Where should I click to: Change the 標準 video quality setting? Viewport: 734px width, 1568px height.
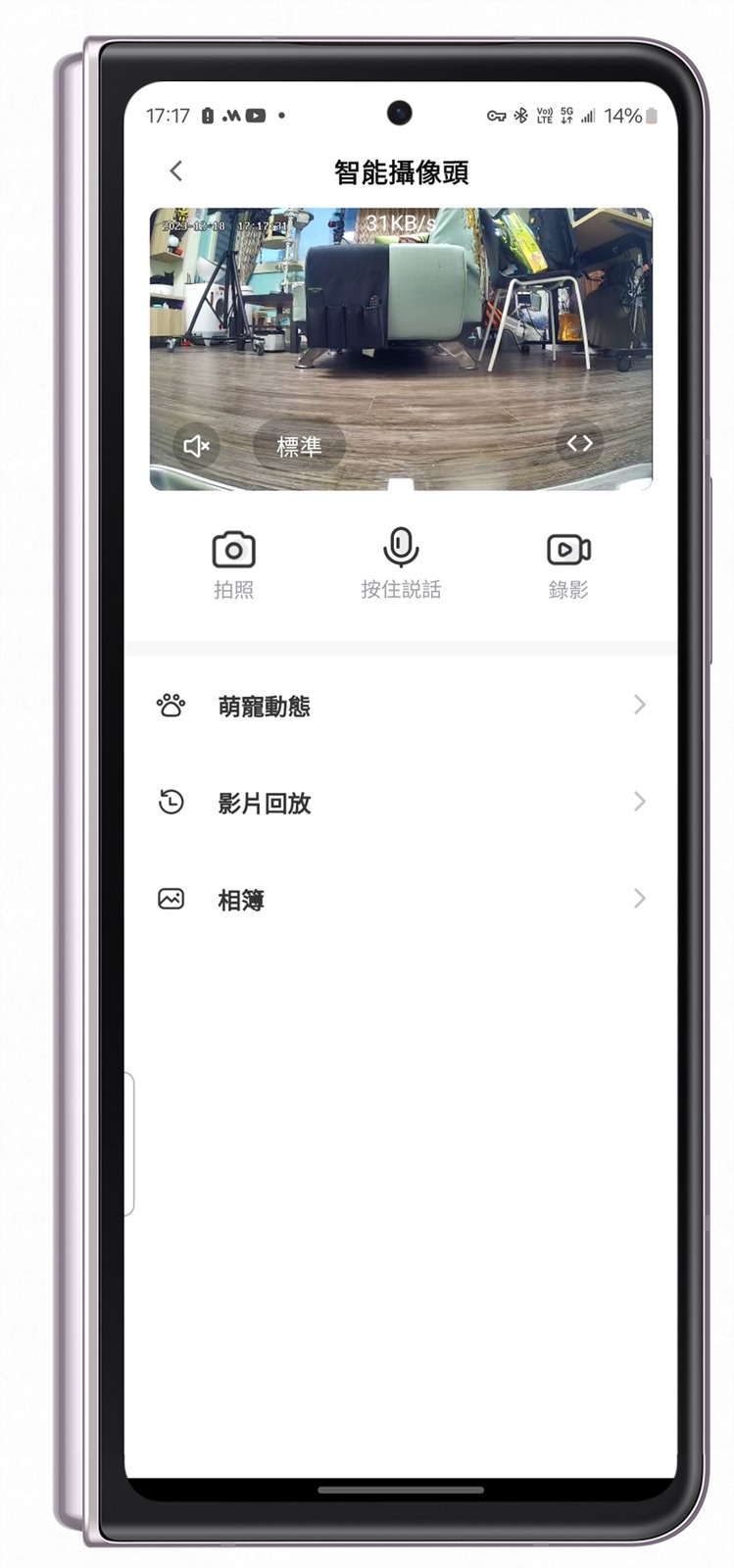click(x=299, y=446)
